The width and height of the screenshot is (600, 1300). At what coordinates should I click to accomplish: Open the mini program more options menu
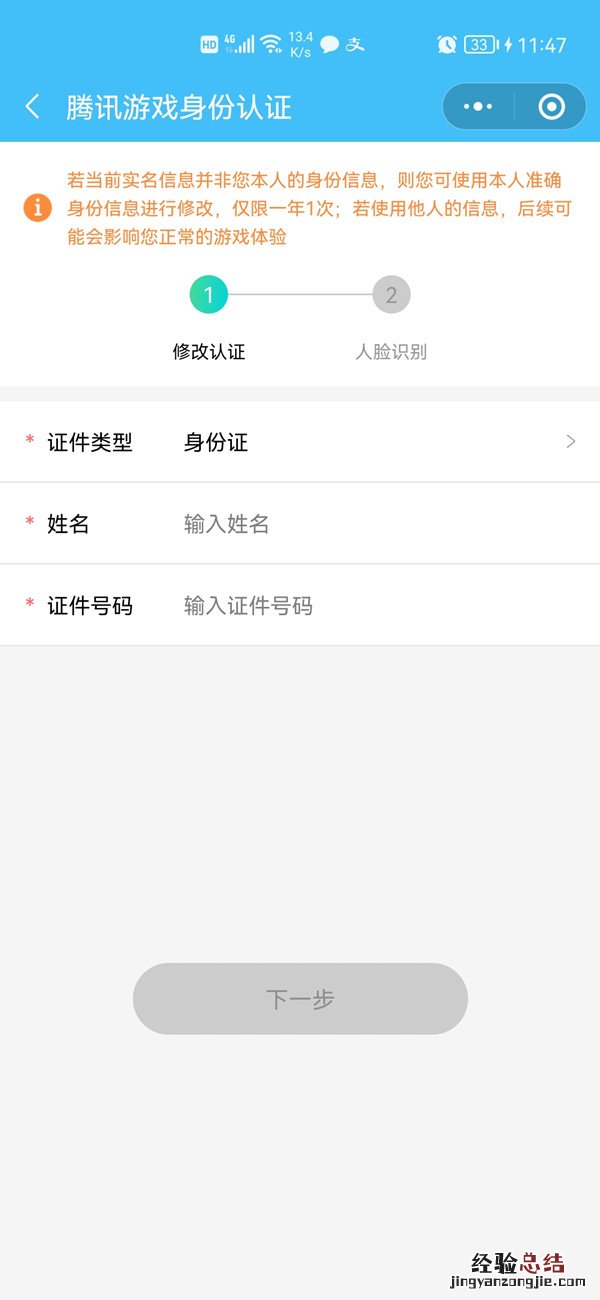(x=479, y=107)
